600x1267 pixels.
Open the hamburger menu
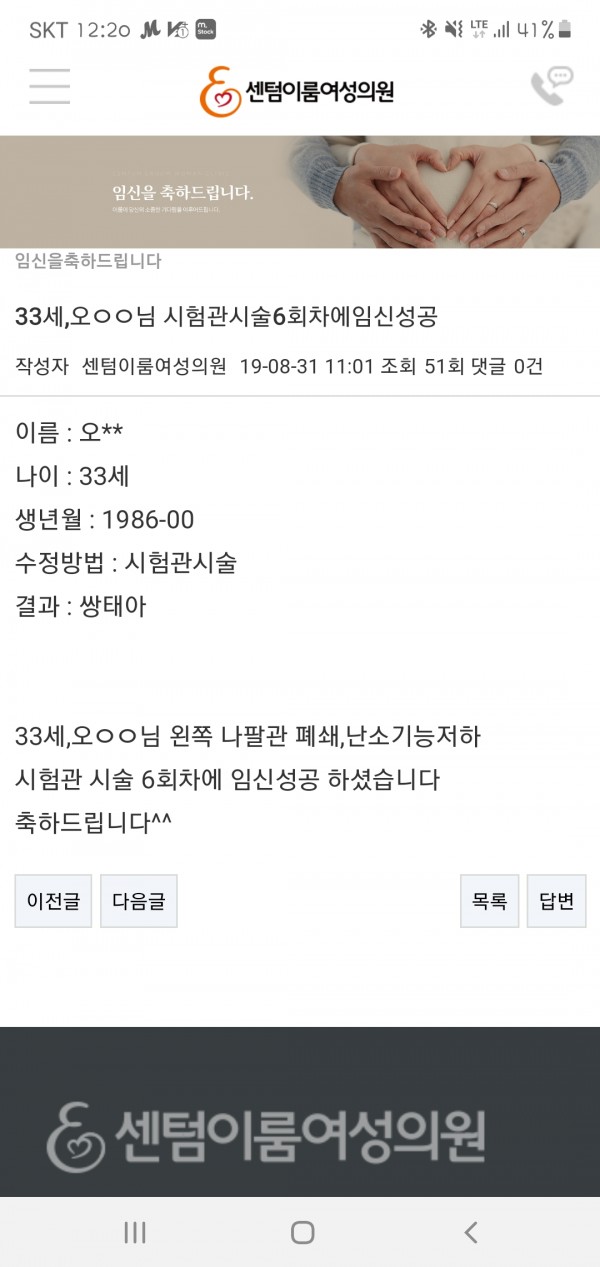tap(50, 87)
